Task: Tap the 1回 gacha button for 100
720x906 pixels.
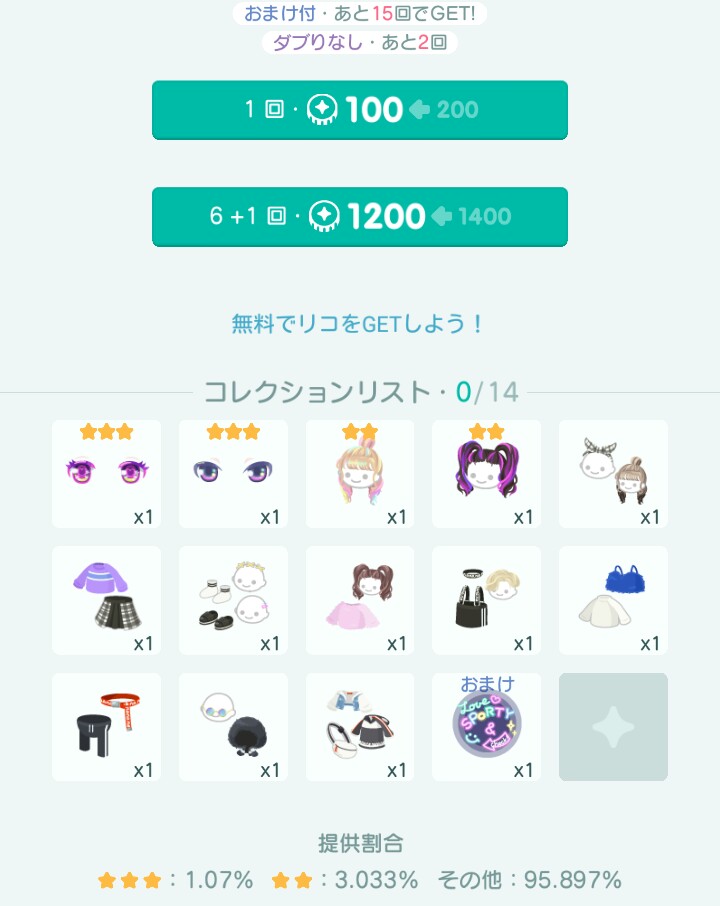Action: tap(360, 110)
